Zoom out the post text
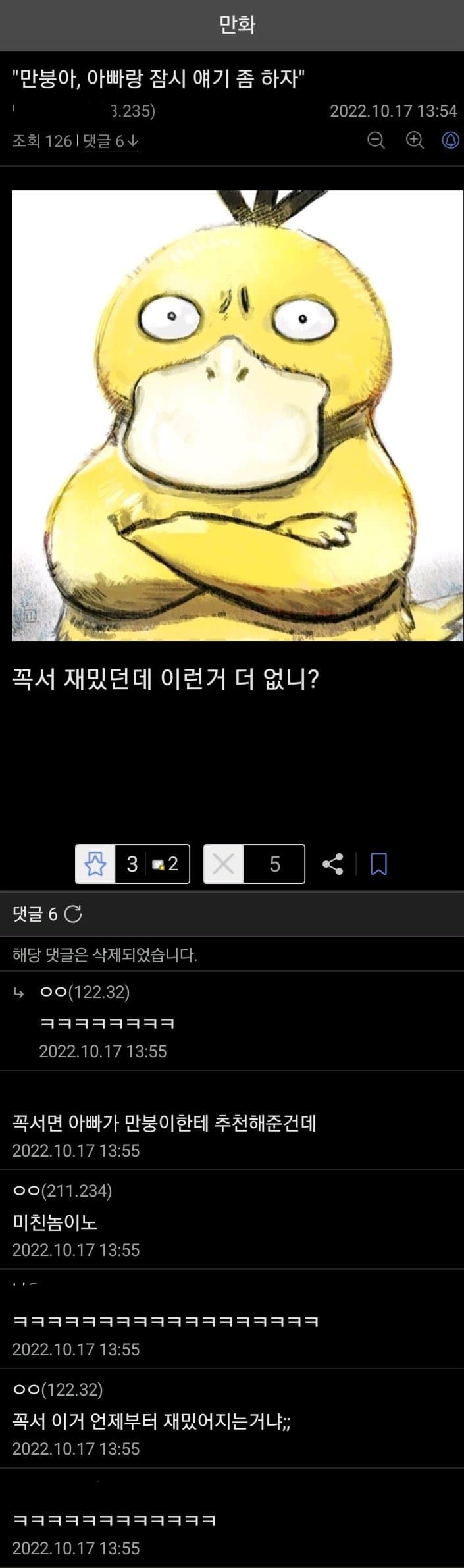This screenshot has height=1568, width=464. 376,140
